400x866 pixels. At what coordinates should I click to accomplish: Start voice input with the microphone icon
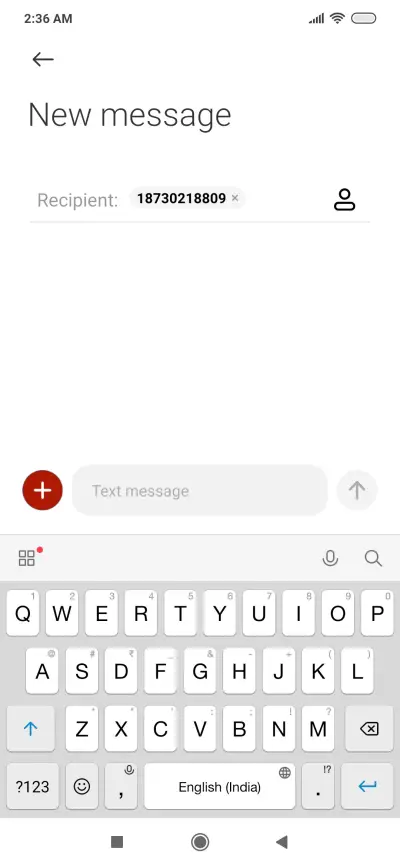pyautogui.click(x=330, y=558)
